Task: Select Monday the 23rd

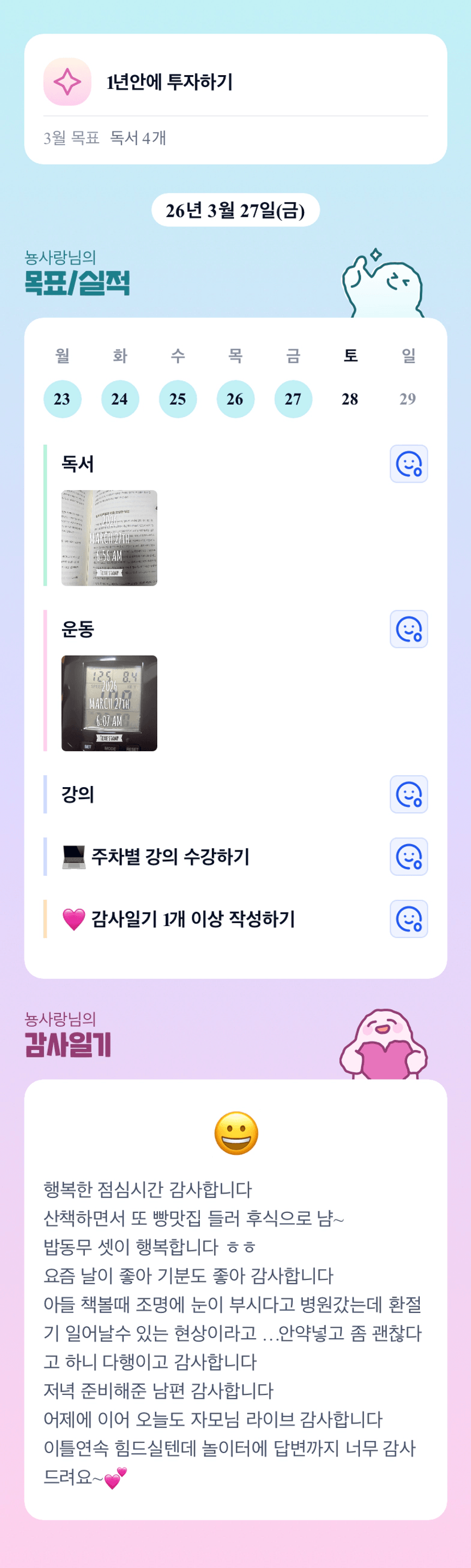Action: pyautogui.click(x=62, y=400)
